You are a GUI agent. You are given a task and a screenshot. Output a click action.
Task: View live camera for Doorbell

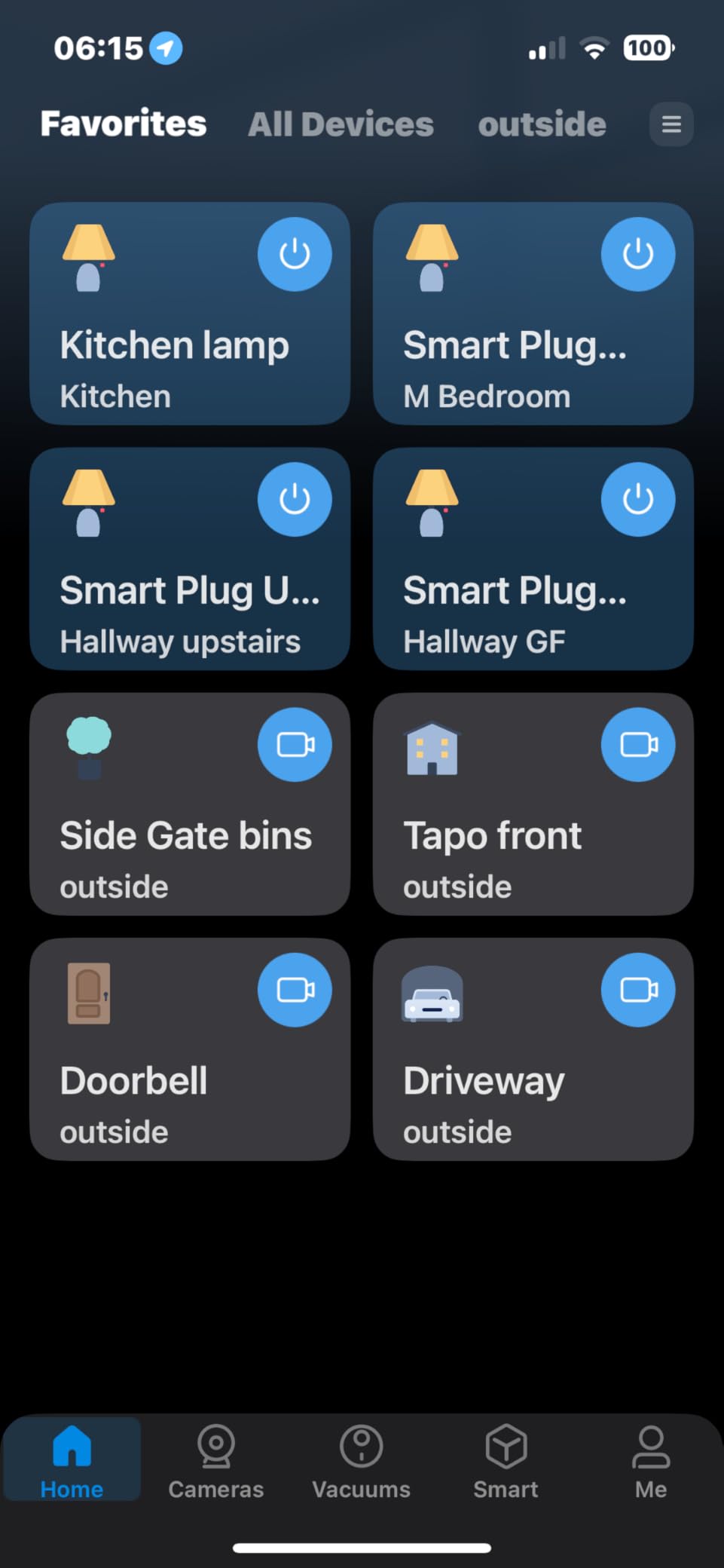click(295, 990)
